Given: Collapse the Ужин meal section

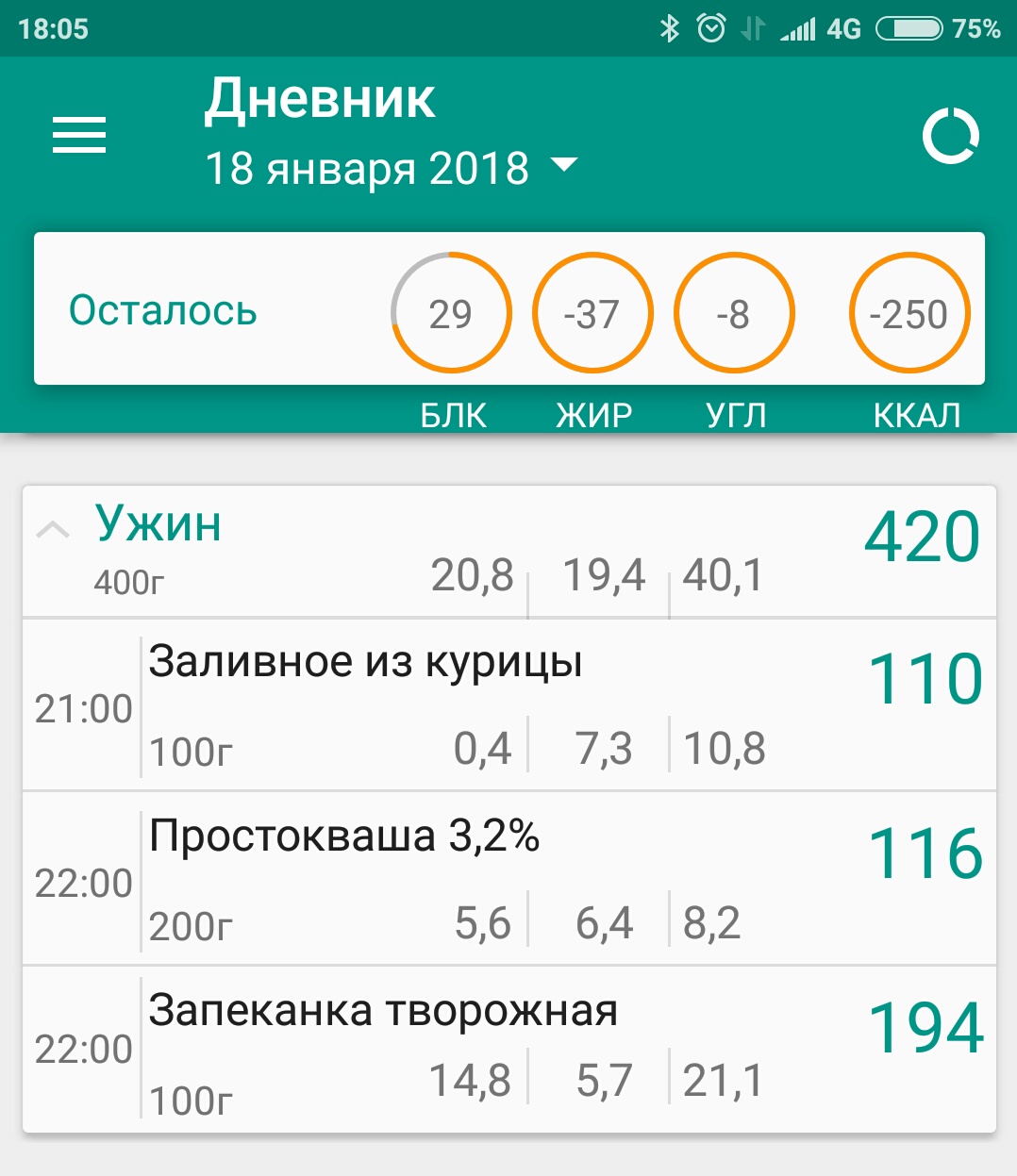Looking at the screenshot, I should coord(54,530).
